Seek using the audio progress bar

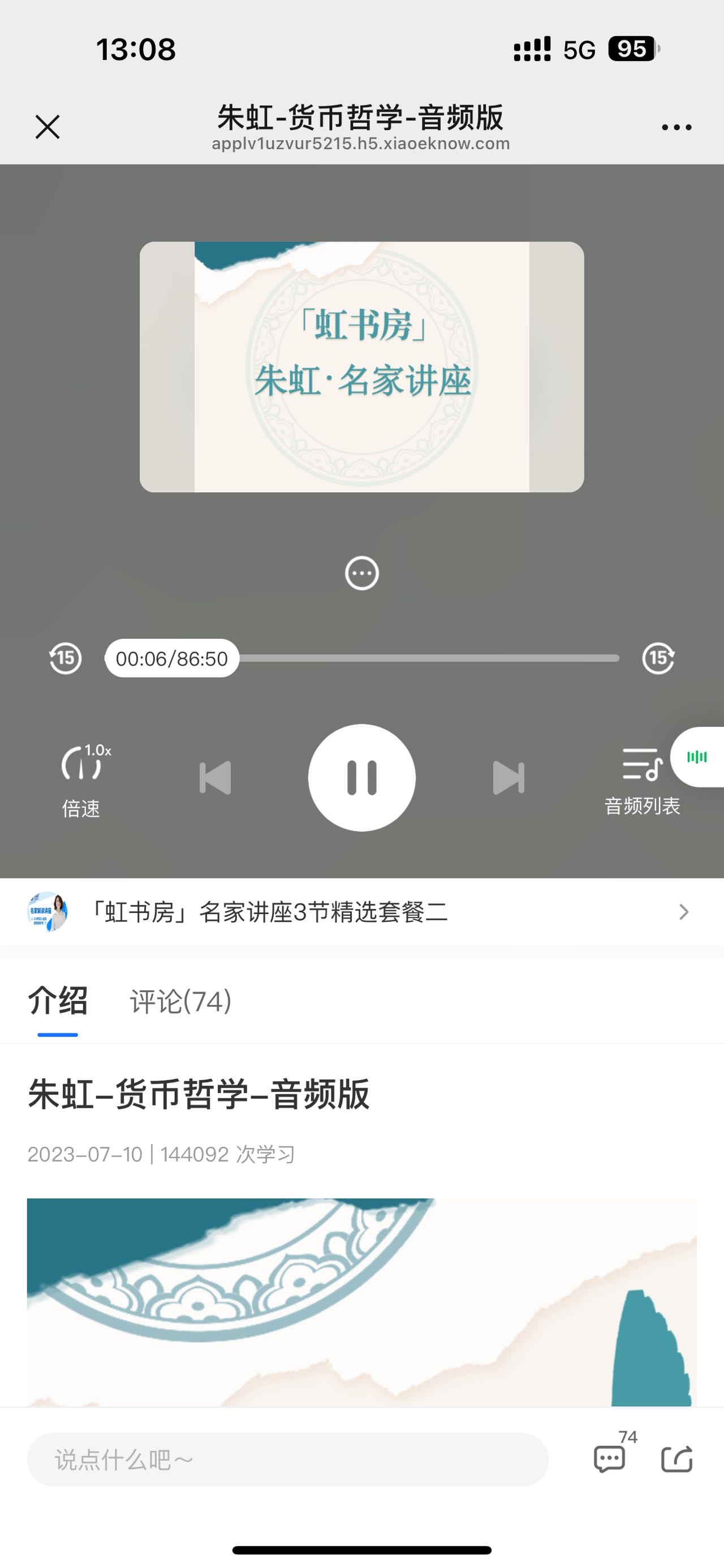pos(426,658)
